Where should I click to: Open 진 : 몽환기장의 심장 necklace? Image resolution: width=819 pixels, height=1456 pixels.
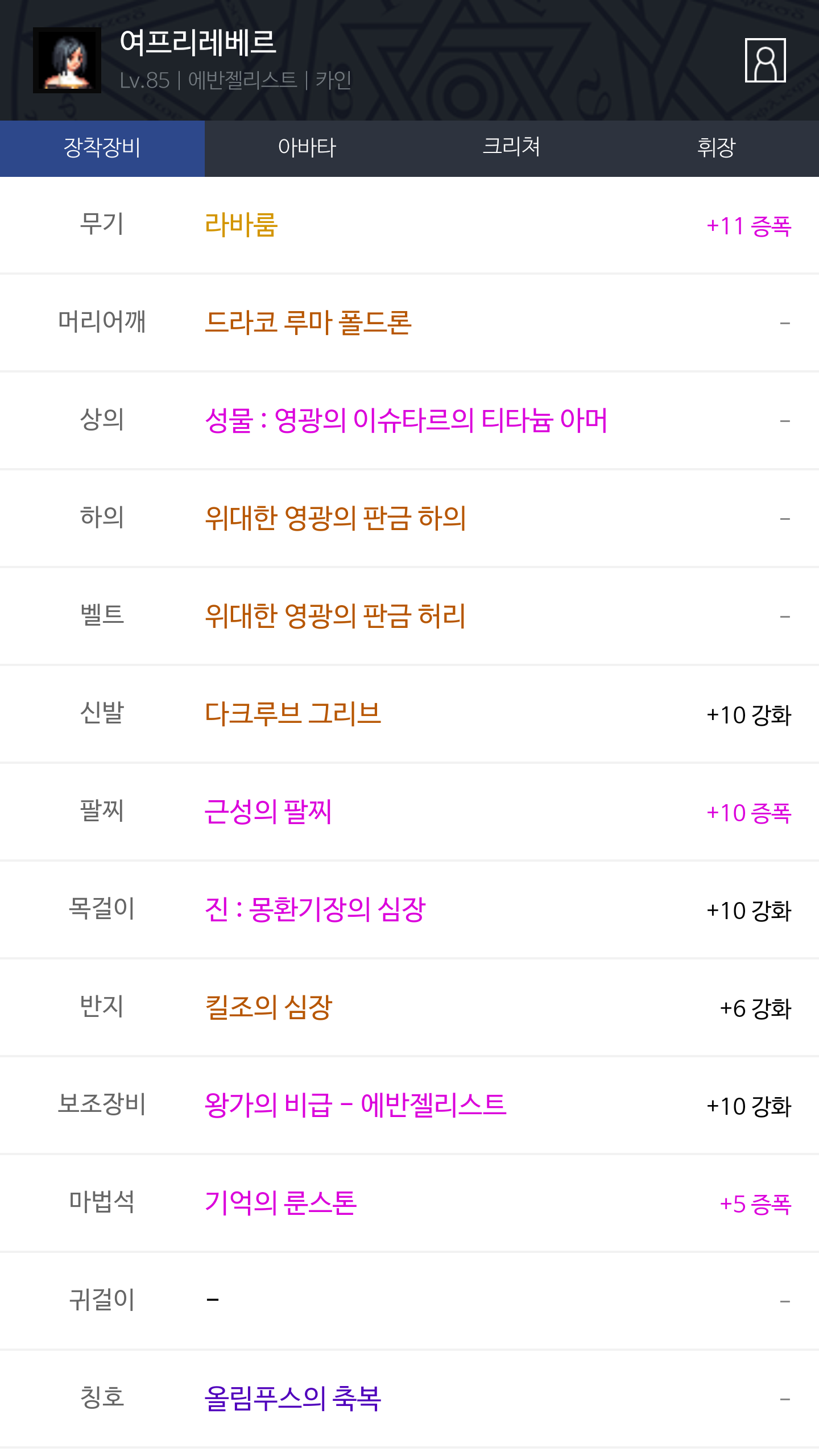[315, 910]
